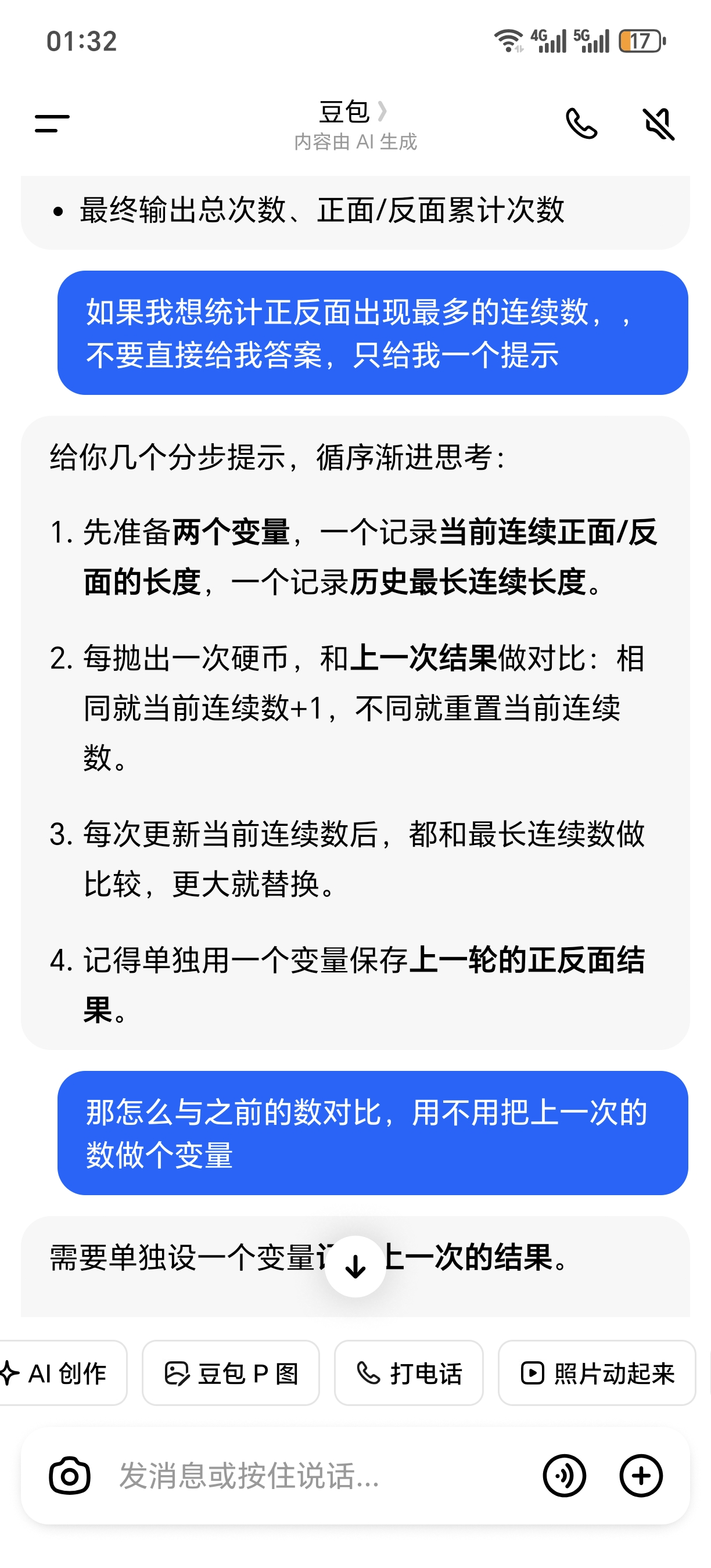Jump to latest message with down arrow
Image resolution: width=711 pixels, height=1568 pixels.
[x=355, y=1267]
